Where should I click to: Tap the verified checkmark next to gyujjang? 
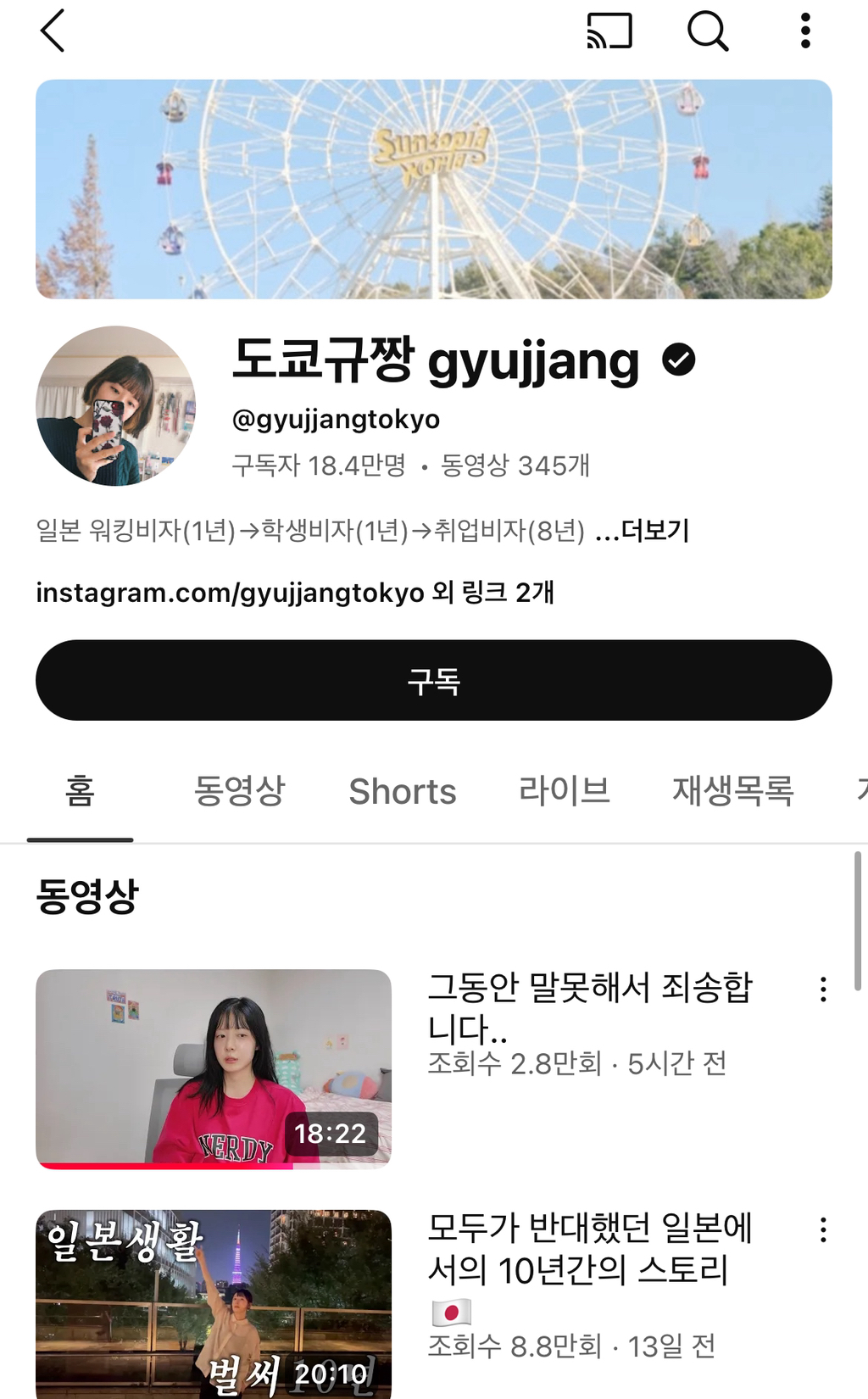click(679, 361)
